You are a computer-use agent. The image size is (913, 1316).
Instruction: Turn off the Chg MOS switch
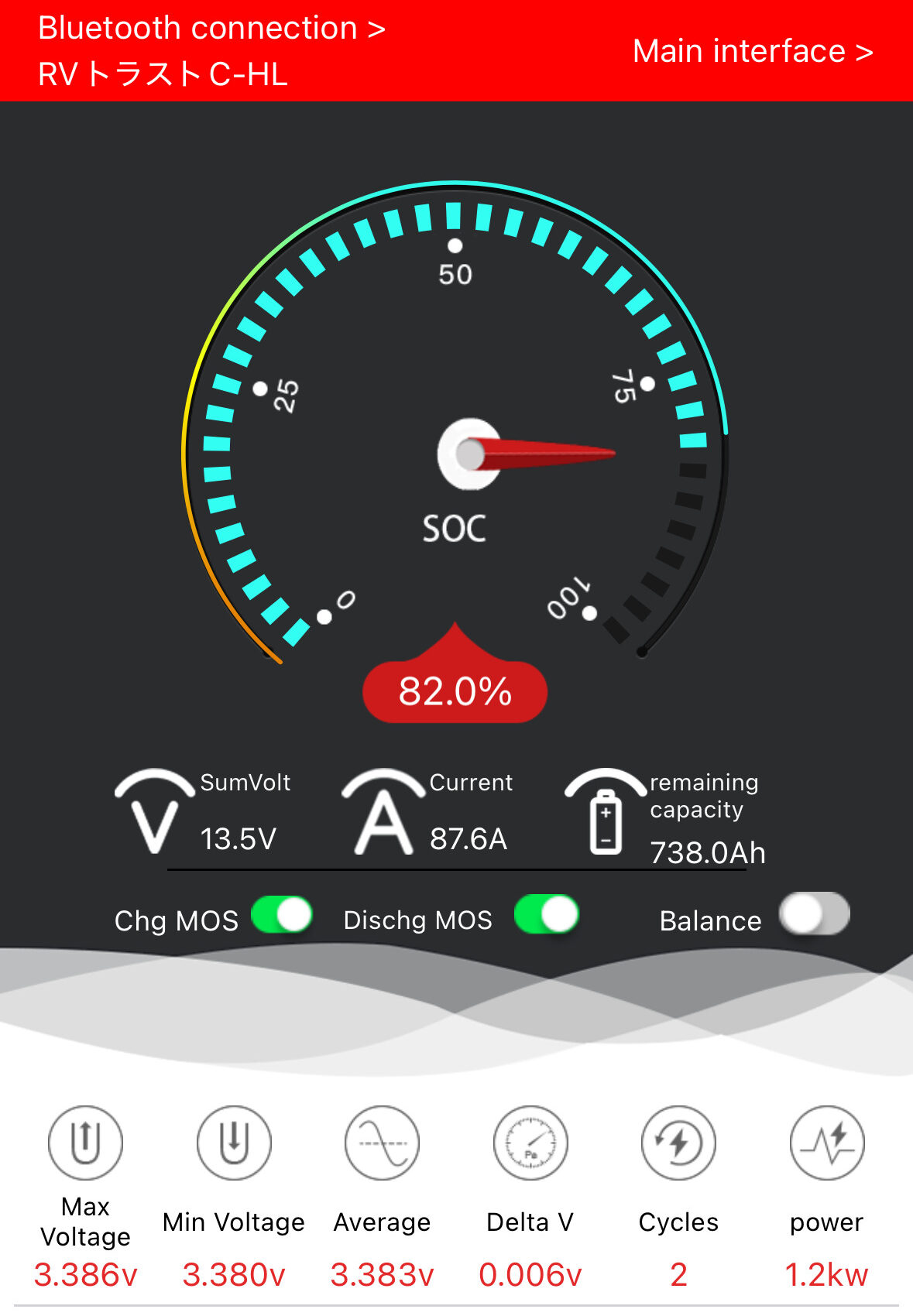(282, 916)
